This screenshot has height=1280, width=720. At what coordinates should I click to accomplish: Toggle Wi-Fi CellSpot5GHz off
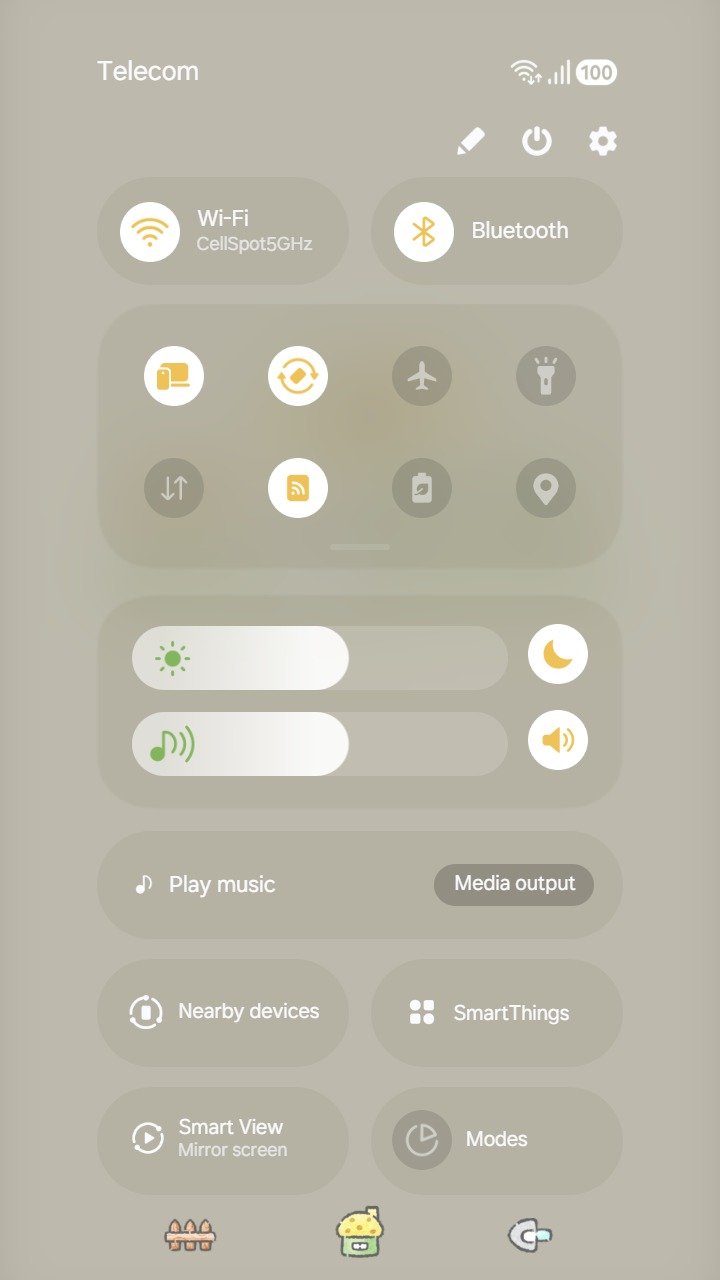coord(150,231)
